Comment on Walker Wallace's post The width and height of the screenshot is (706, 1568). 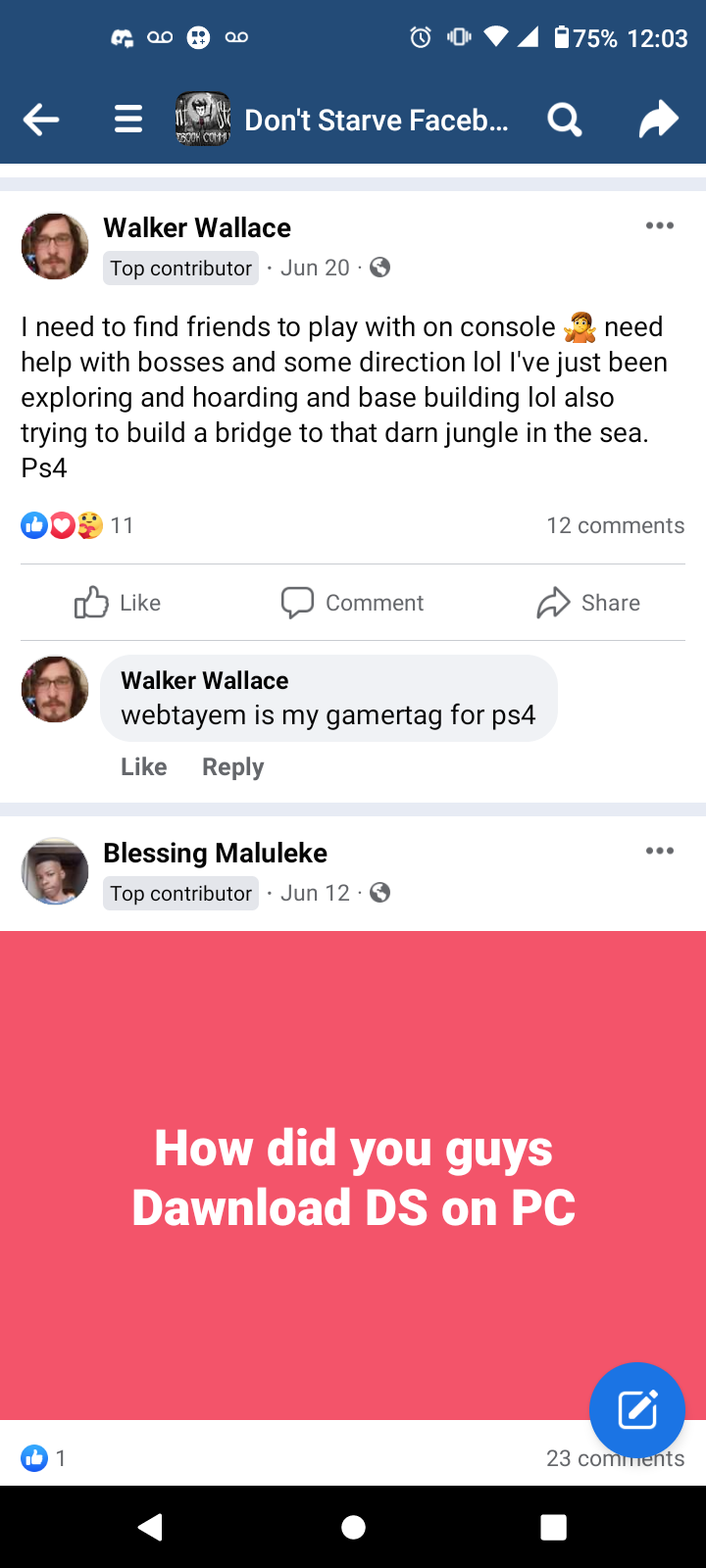tap(353, 603)
